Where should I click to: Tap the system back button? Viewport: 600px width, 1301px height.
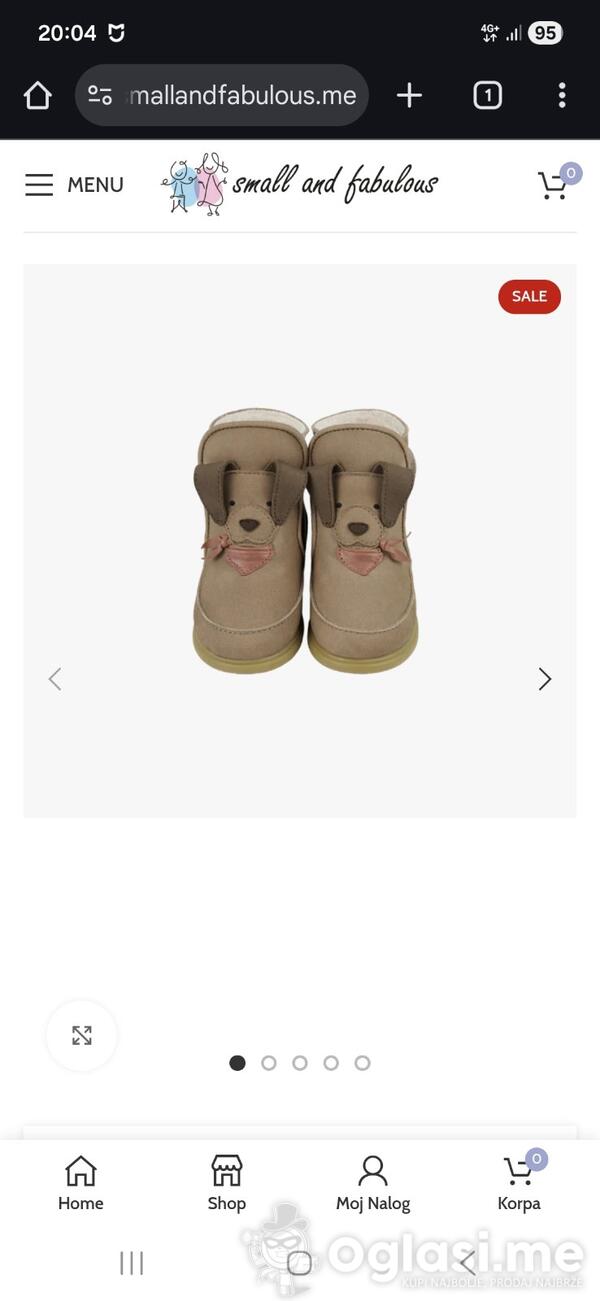pos(467,1263)
